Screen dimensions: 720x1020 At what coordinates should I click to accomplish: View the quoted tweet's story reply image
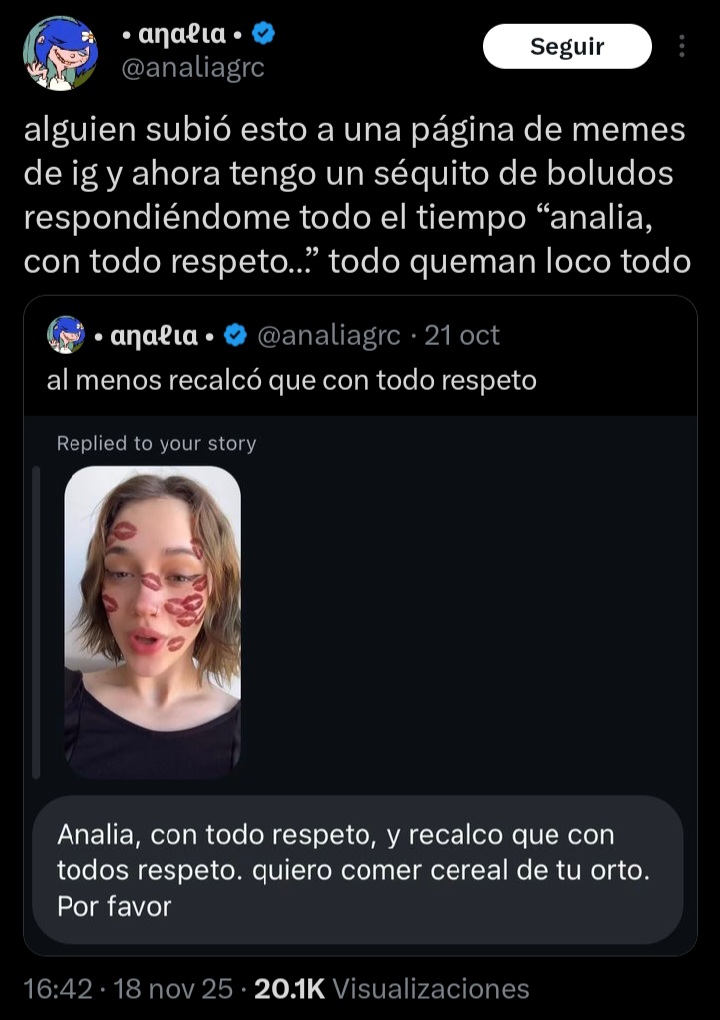(153, 622)
